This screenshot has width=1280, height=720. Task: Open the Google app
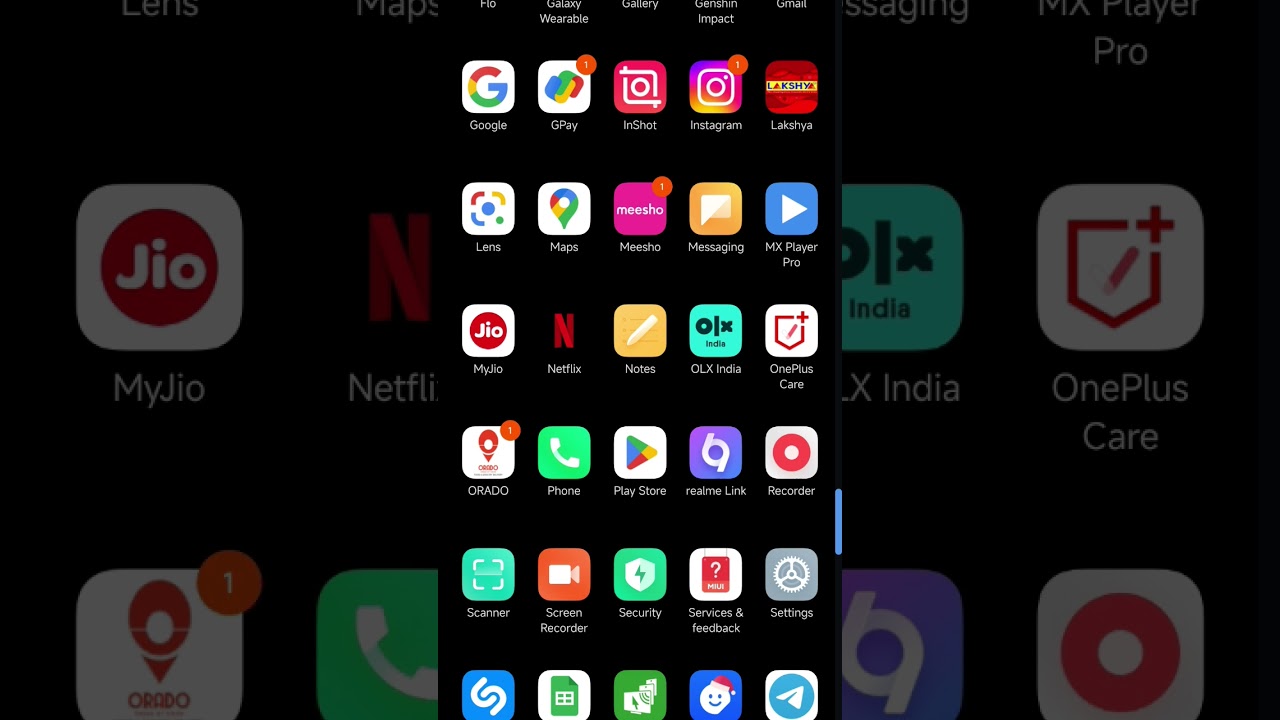tap(488, 87)
